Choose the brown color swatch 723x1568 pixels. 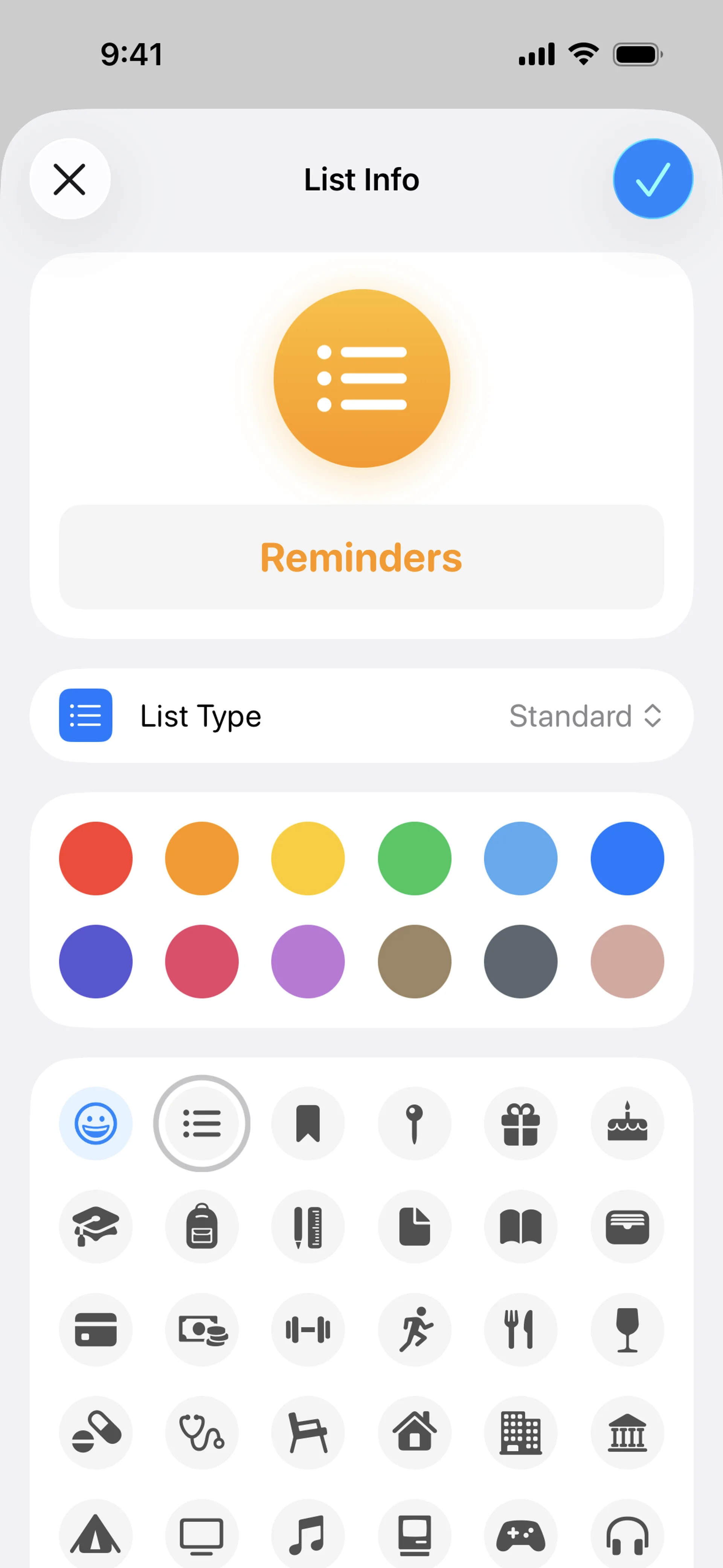click(415, 962)
